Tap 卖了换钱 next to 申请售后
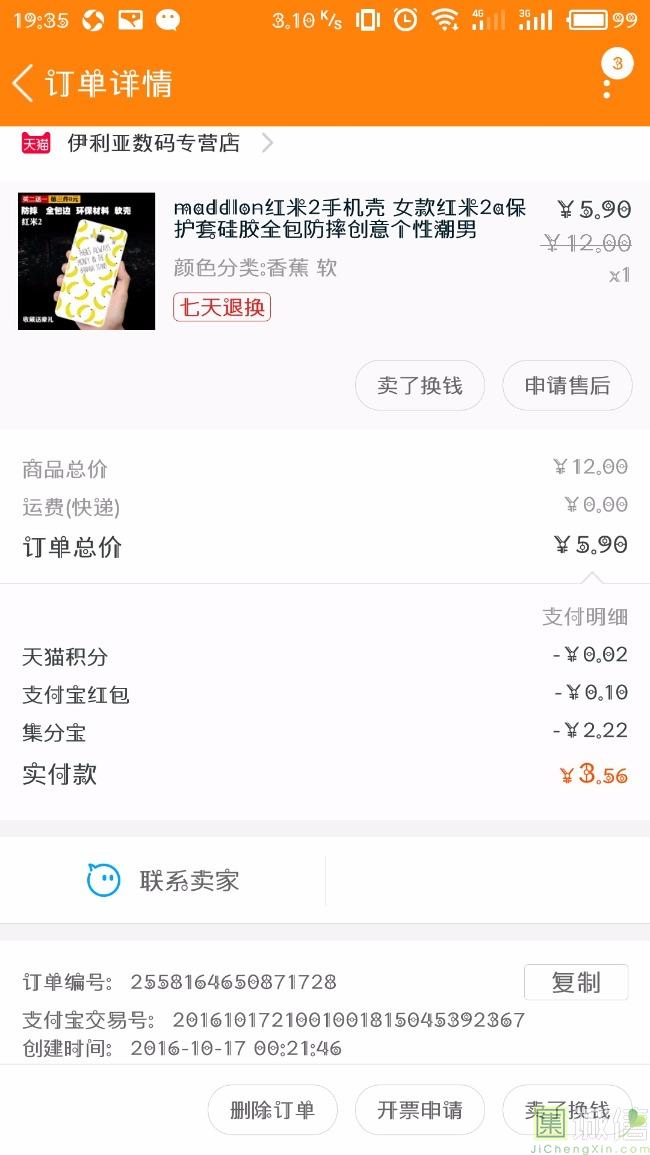Screen dimensions: 650x1155 click(x=420, y=386)
